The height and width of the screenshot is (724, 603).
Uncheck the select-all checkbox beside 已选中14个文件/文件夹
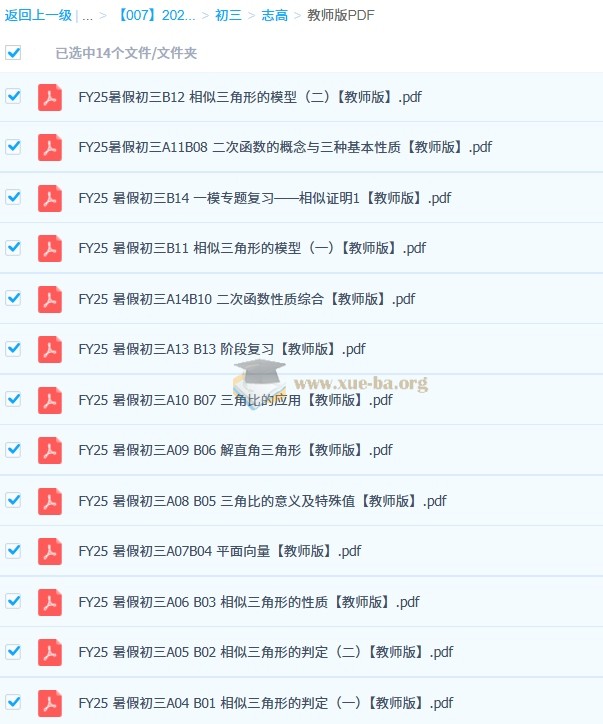click(13, 53)
